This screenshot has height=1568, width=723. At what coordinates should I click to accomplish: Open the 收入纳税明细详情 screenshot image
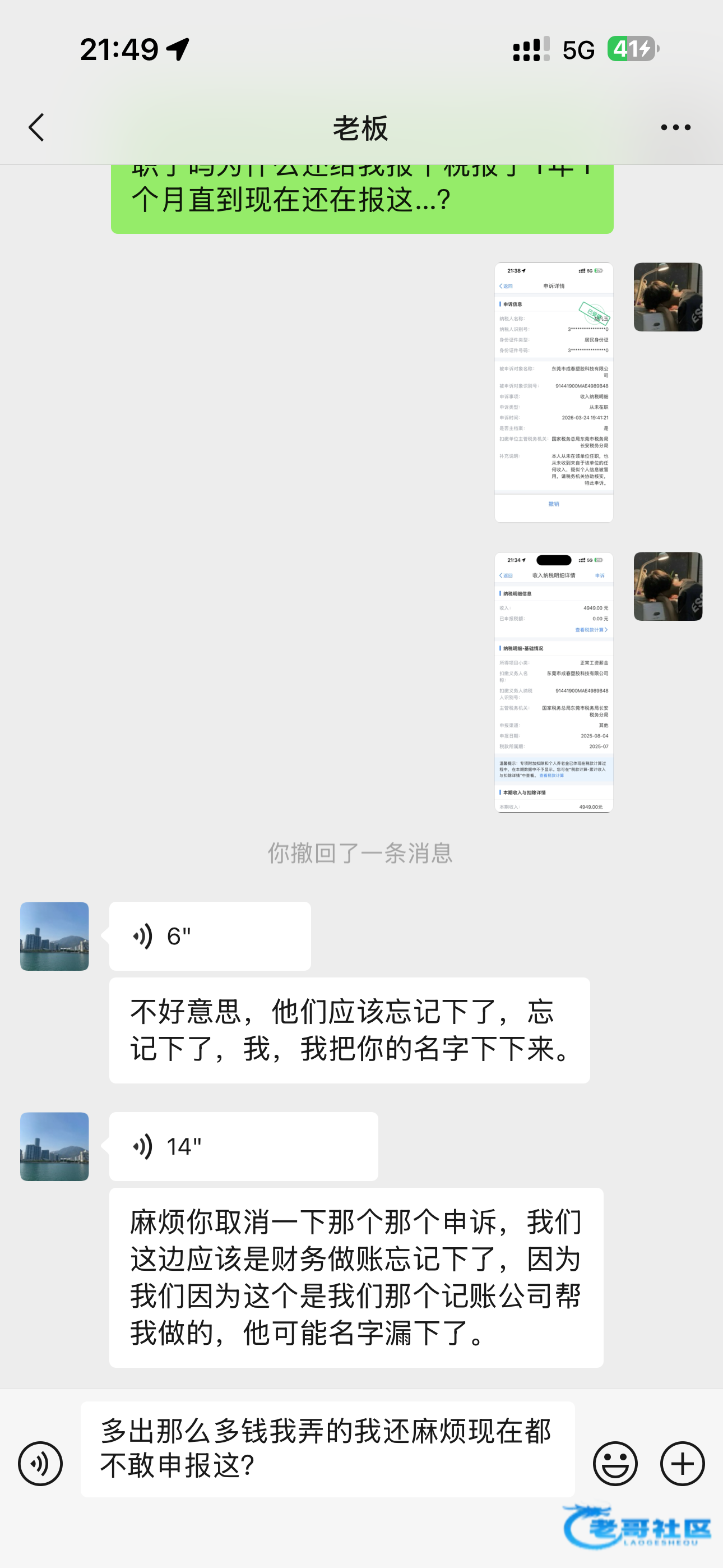click(x=553, y=682)
